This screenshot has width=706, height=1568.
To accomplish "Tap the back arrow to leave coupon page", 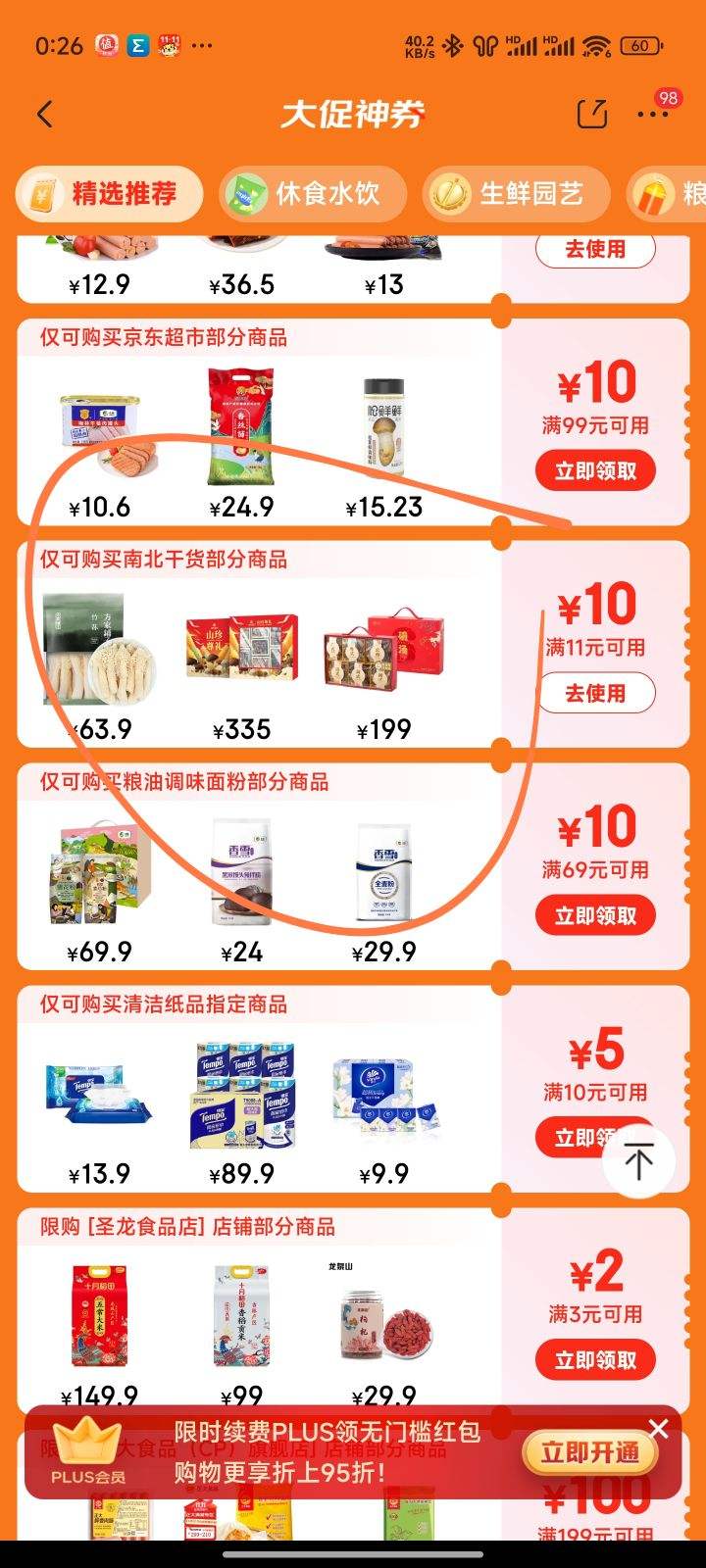I will coord(43,115).
